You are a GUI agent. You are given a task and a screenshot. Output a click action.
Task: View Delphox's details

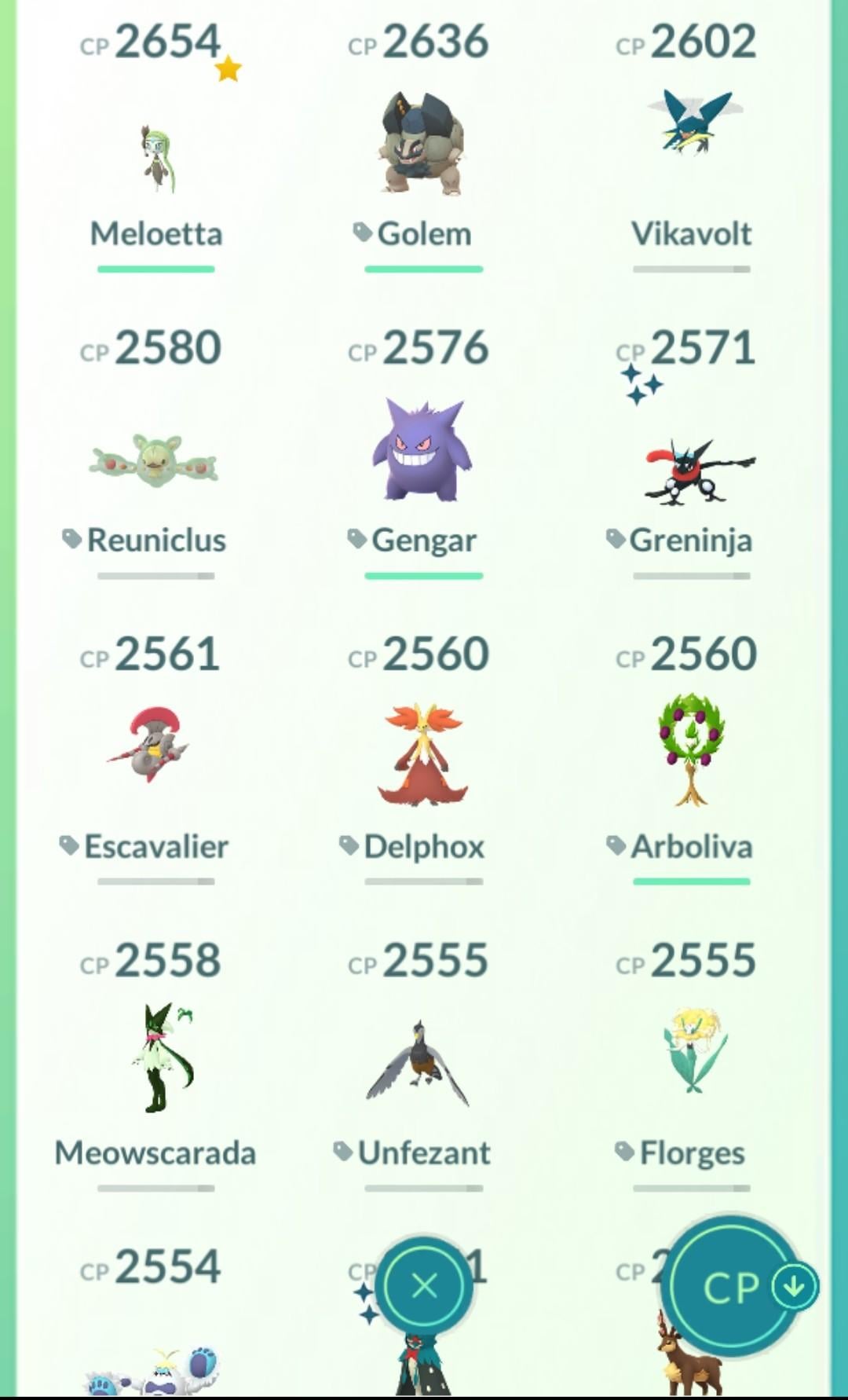(x=423, y=754)
